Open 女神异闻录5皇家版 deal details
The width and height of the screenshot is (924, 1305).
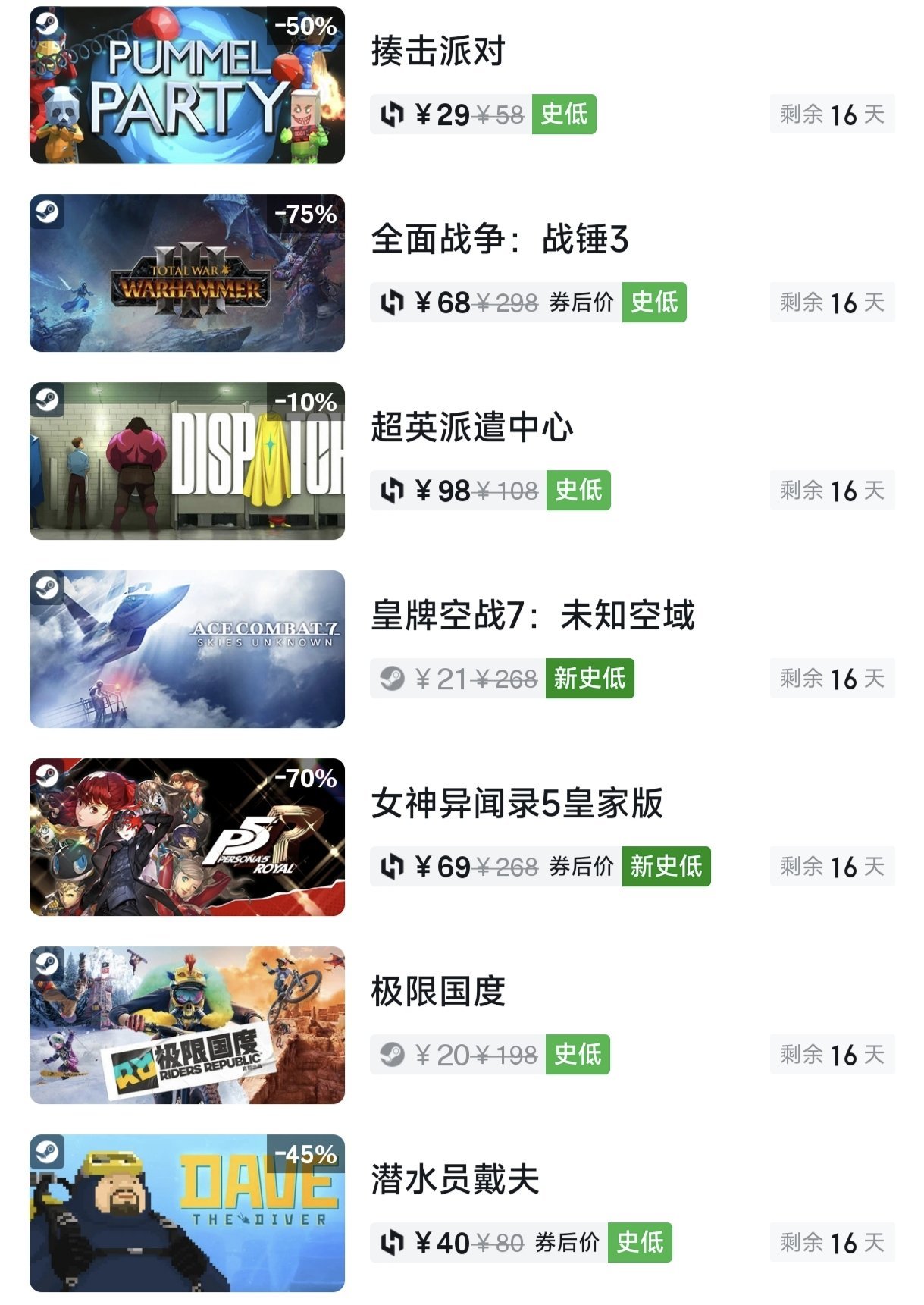coord(516,803)
